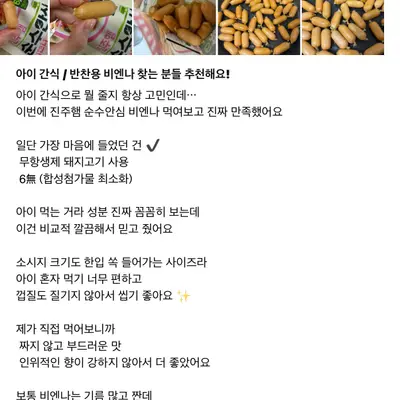View photo of fingers holding sausage beside pink package
The width and height of the screenshot is (400, 400).
coord(91,27)
